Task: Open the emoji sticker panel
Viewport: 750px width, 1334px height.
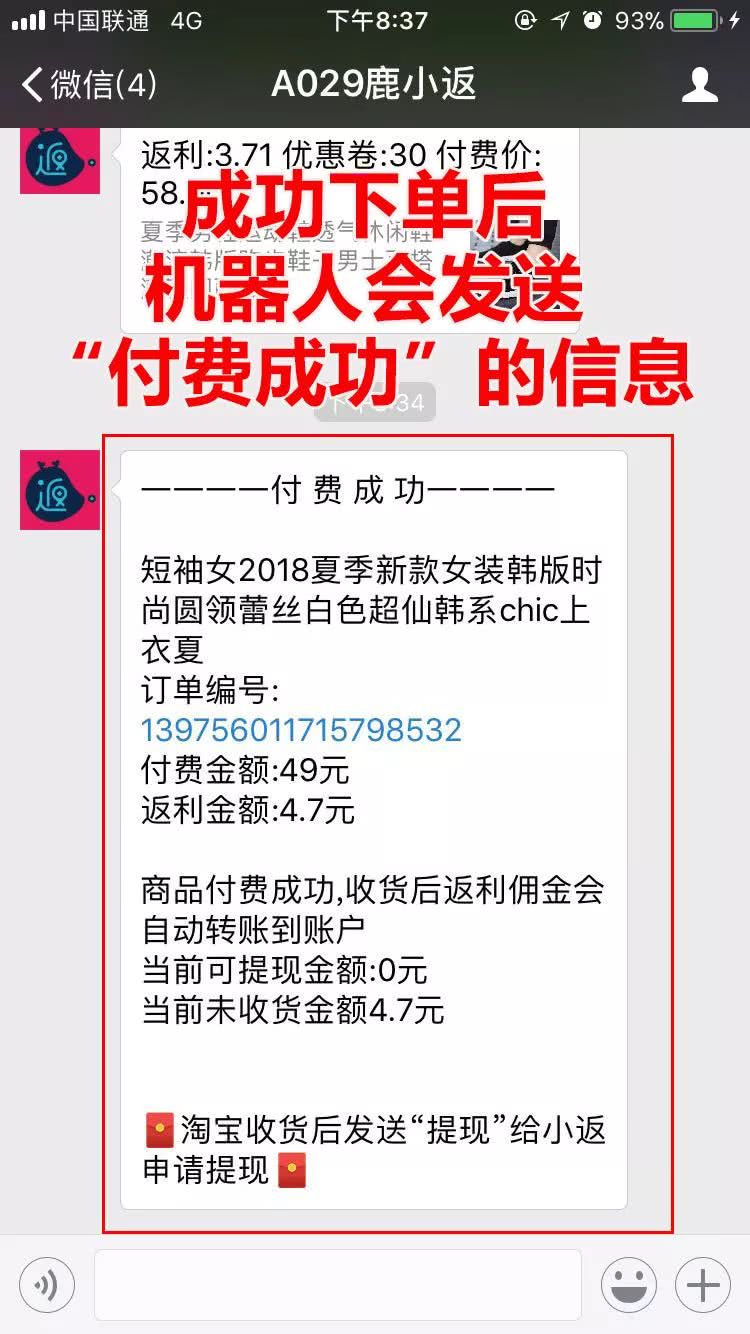Action: 628,1285
